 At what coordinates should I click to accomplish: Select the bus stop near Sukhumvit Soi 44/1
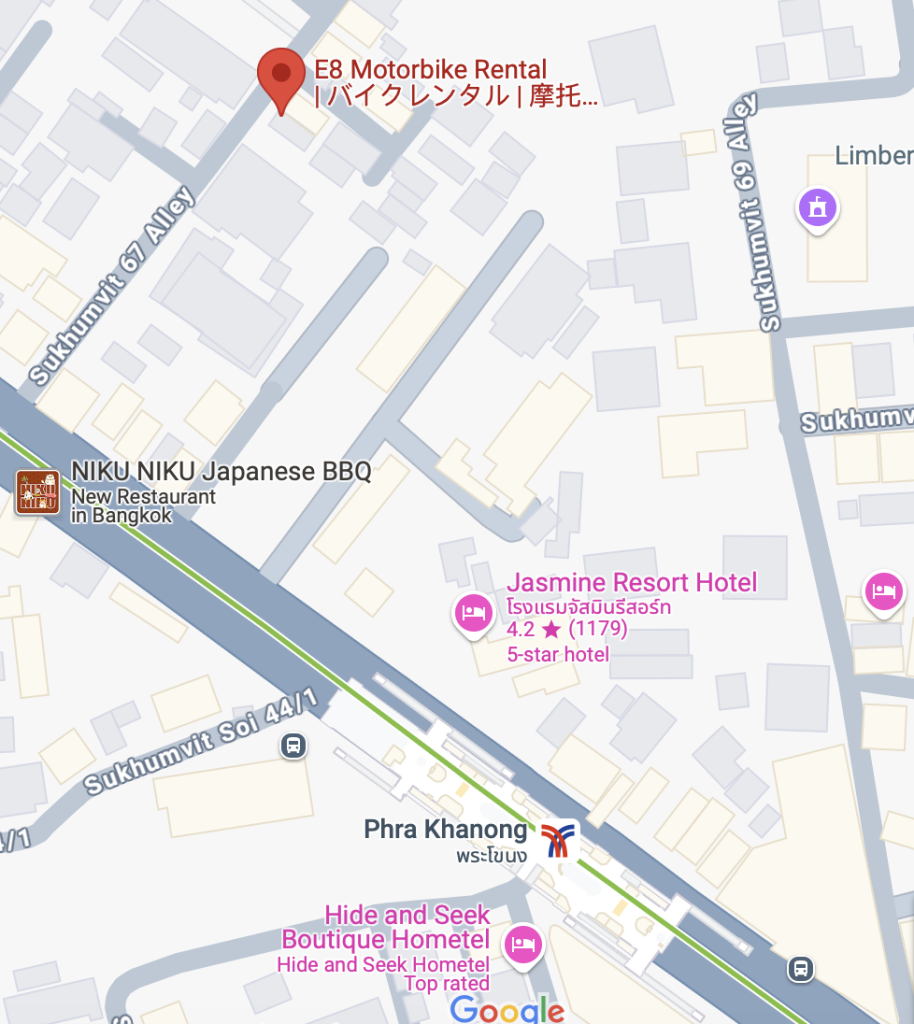[293, 745]
